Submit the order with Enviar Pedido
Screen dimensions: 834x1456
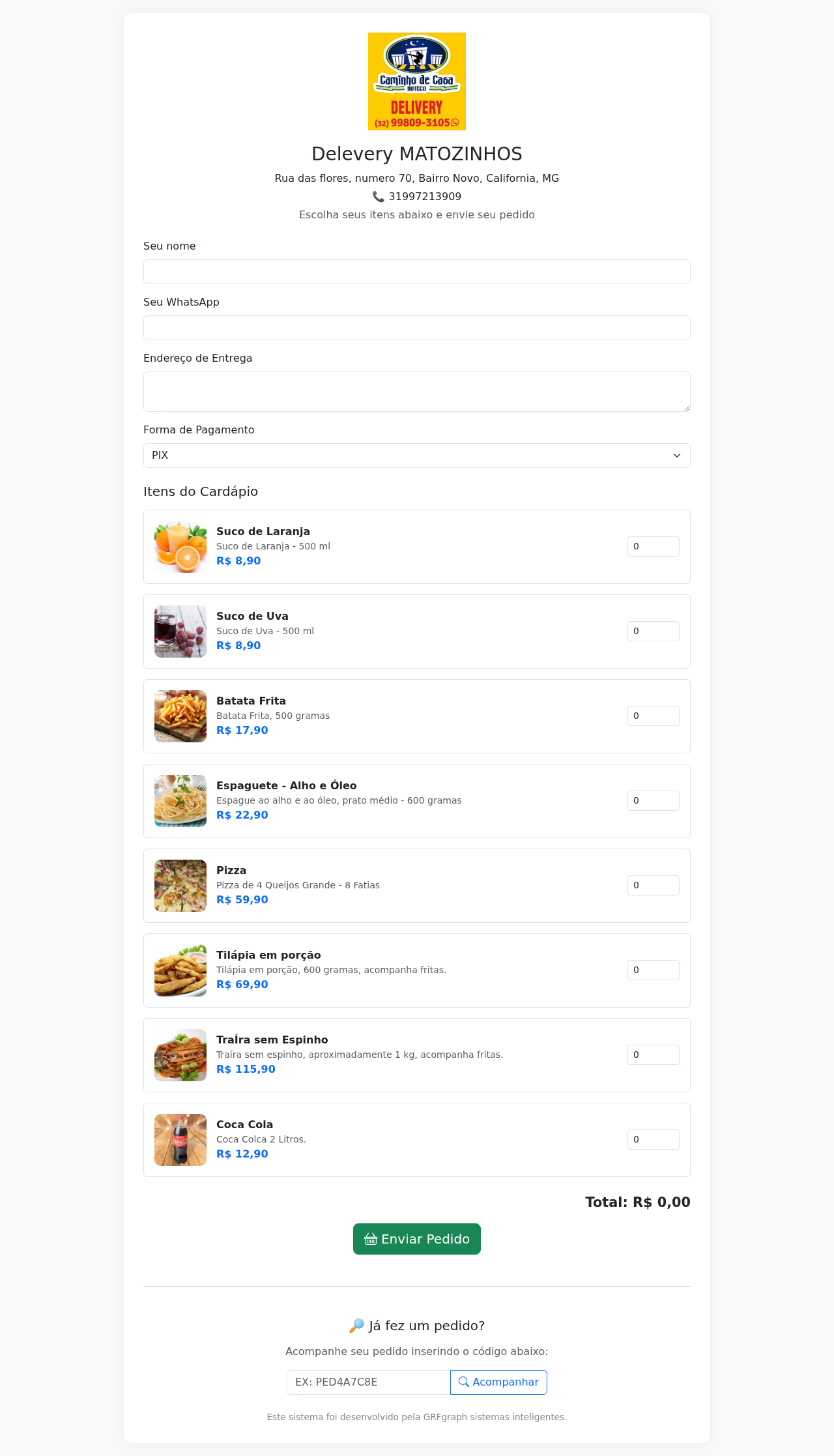(417, 1239)
